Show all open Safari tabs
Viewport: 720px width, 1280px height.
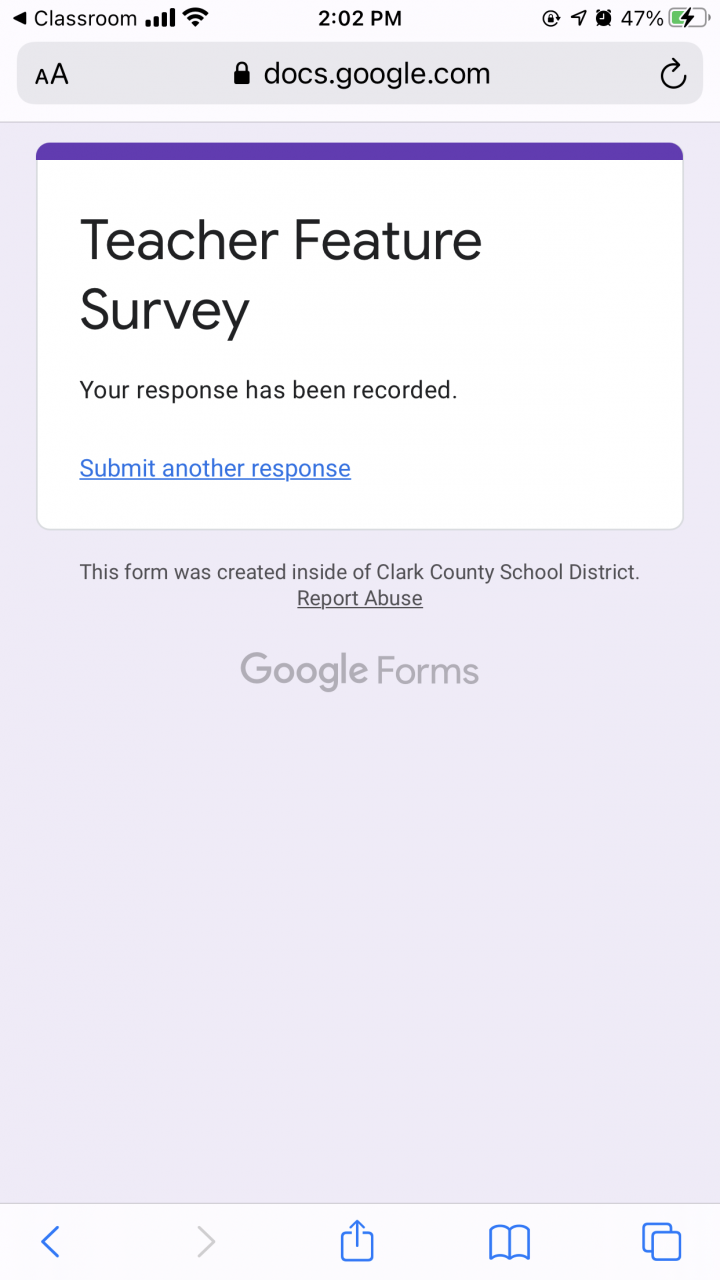click(x=661, y=1242)
